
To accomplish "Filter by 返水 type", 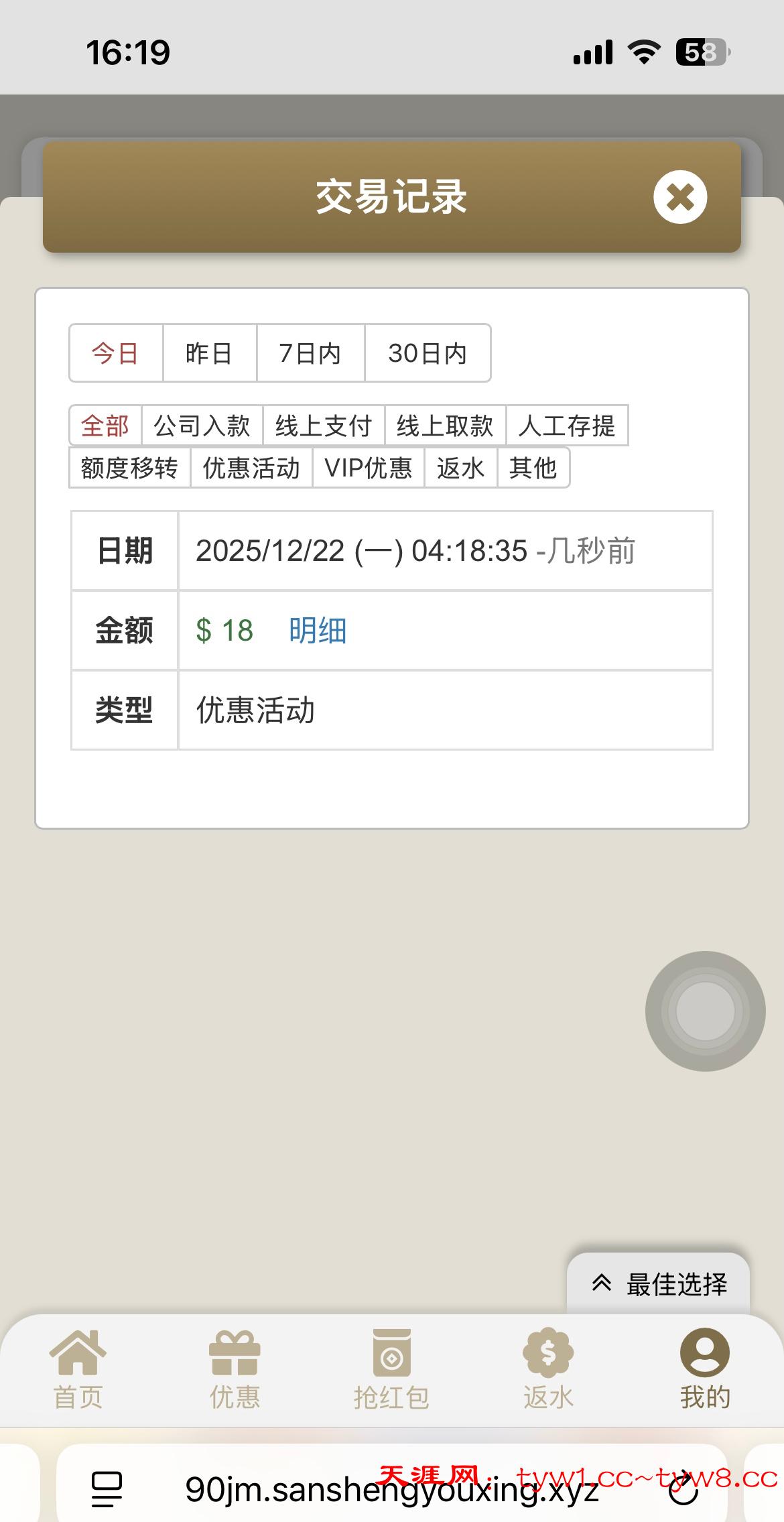I will pyautogui.click(x=460, y=468).
